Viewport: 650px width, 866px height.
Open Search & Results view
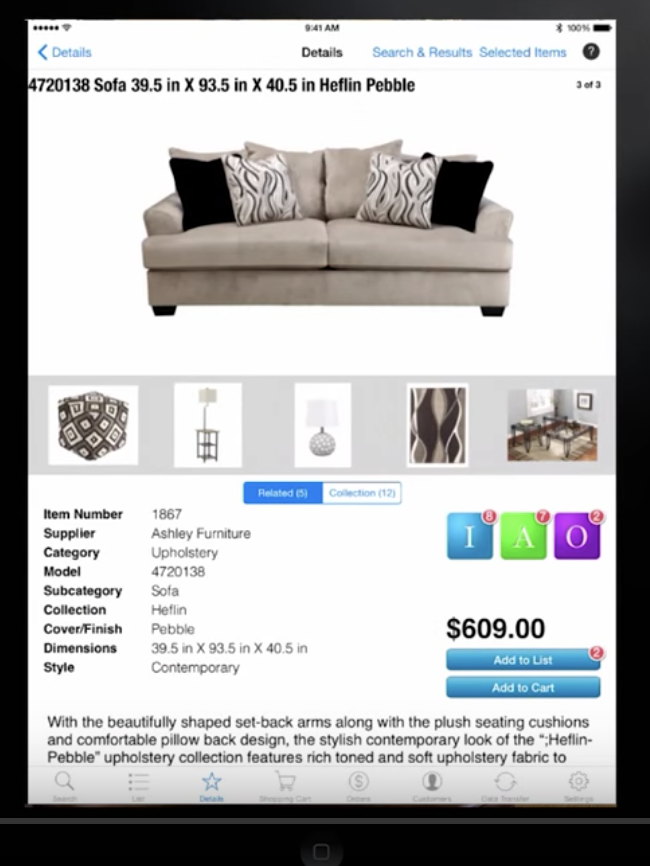pyautogui.click(x=422, y=52)
